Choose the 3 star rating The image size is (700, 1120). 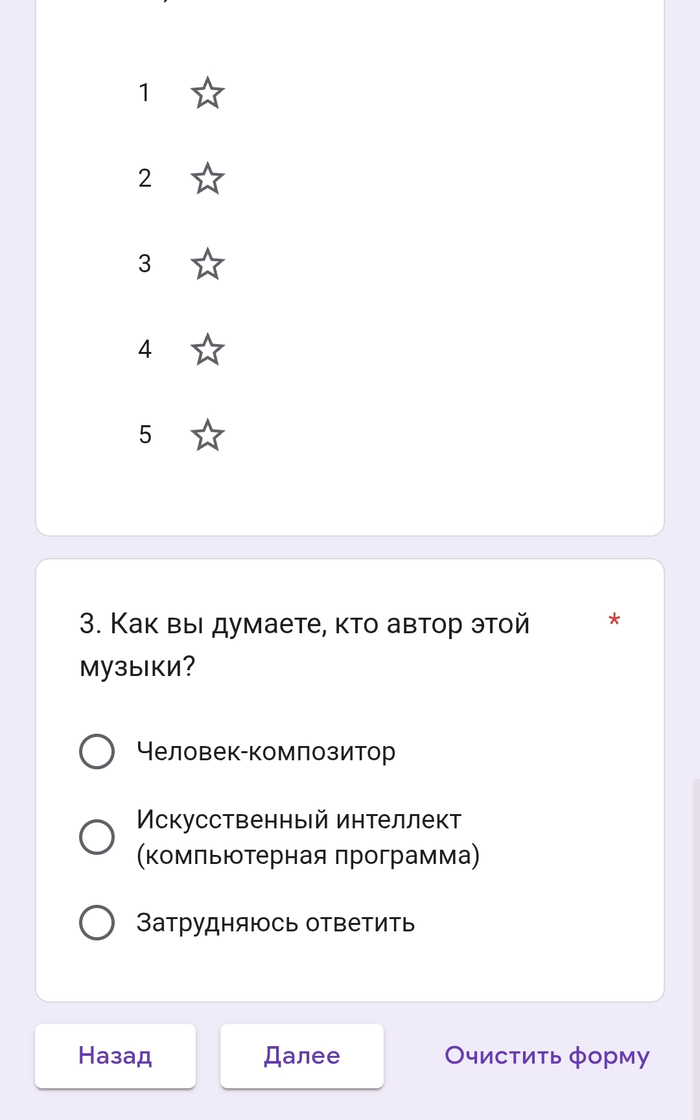coord(207,265)
